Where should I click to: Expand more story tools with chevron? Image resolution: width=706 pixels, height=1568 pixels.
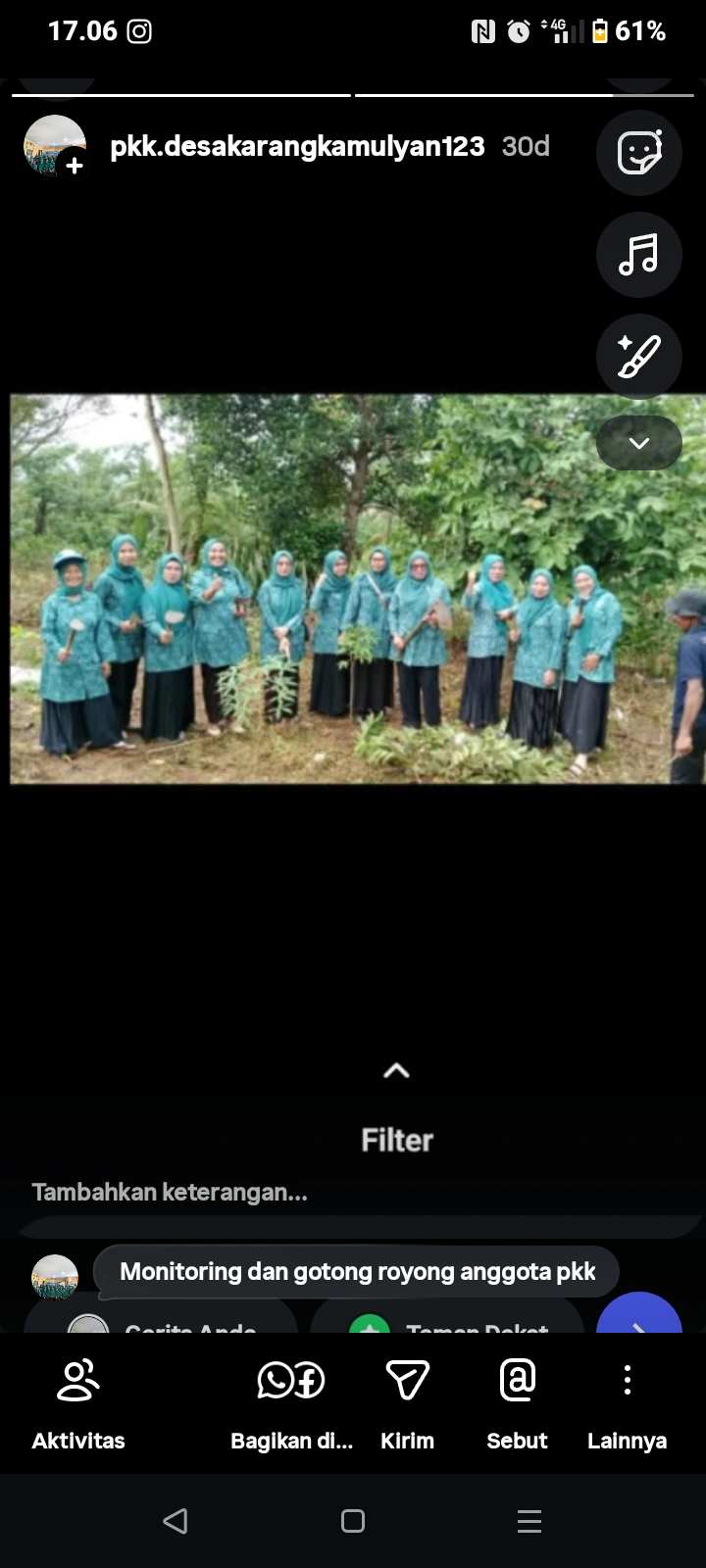[639, 443]
